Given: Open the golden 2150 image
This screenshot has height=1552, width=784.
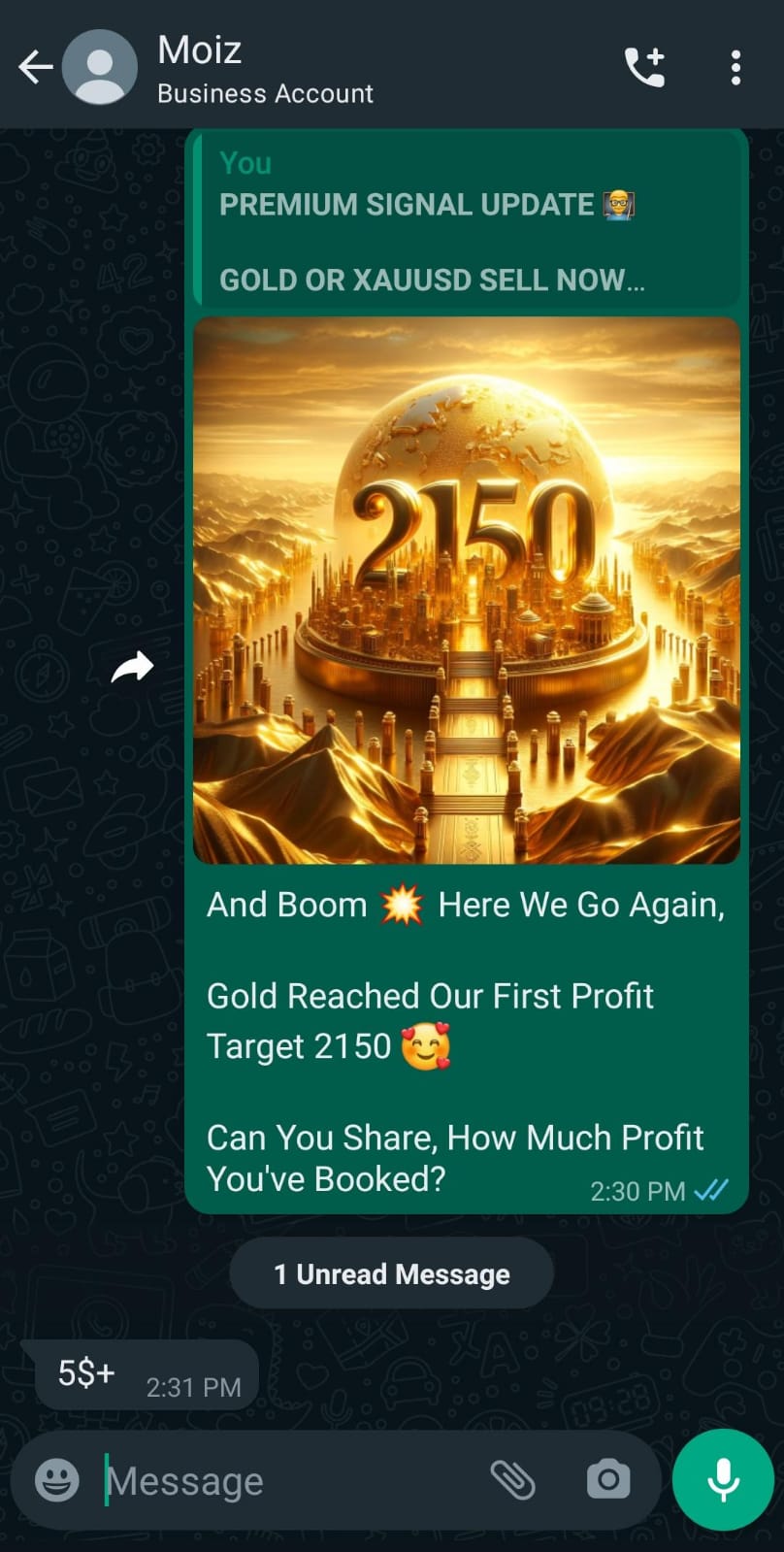Looking at the screenshot, I should 466,589.
